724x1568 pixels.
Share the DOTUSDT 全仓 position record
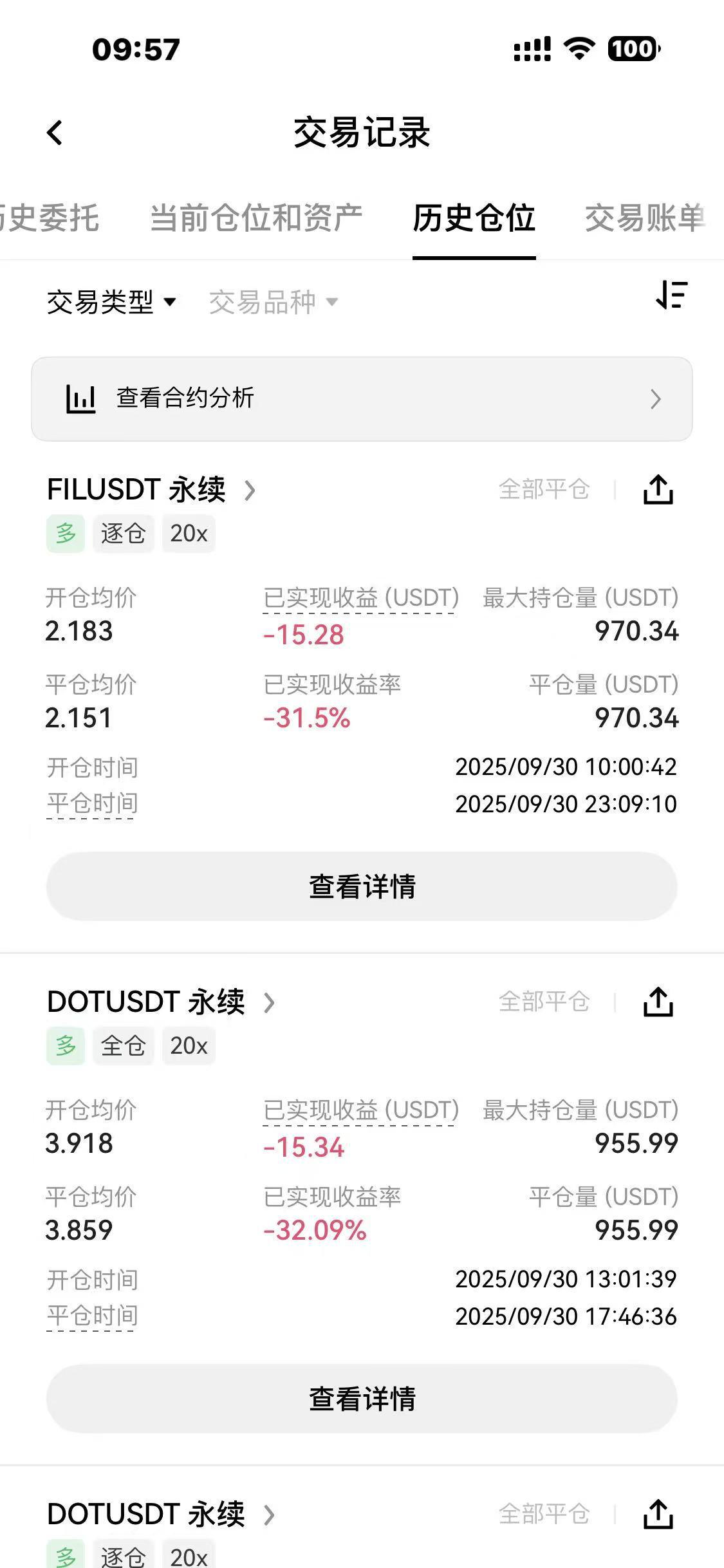click(658, 1002)
